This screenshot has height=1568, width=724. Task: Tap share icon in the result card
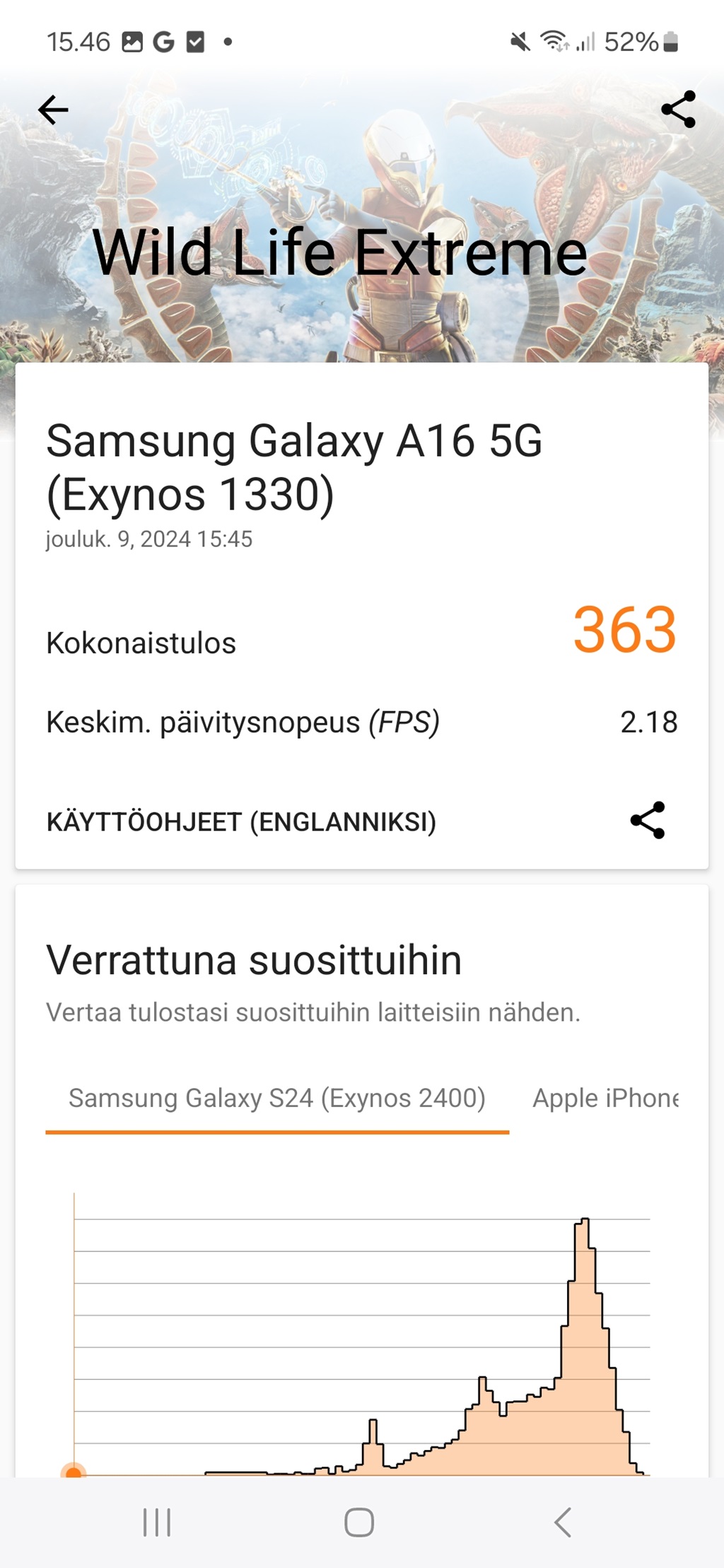click(648, 820)
